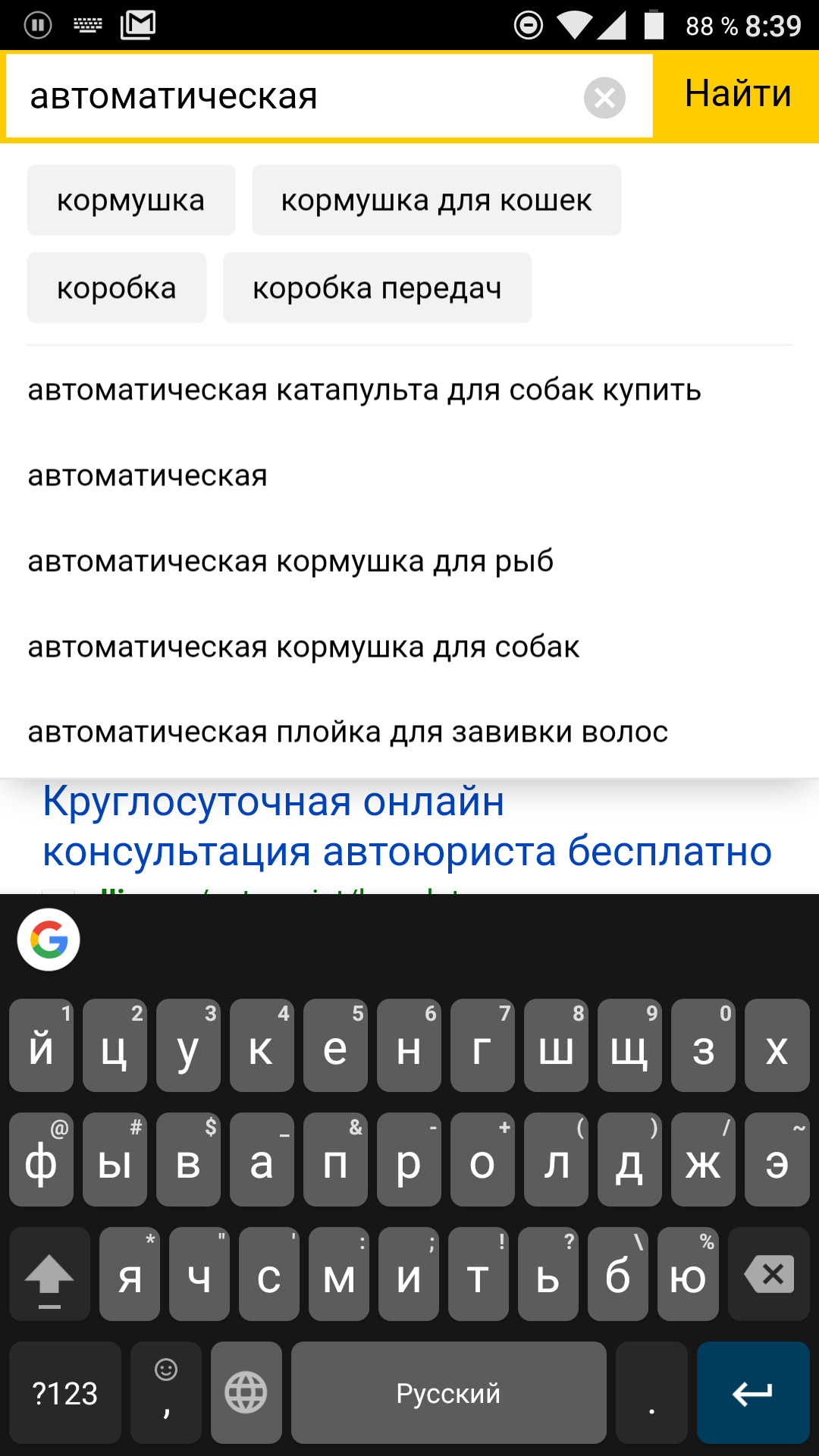Pick the "коробка передач" chip
Screen dimensions: 819x1456
pyautogui.click(x=377, y=287)
